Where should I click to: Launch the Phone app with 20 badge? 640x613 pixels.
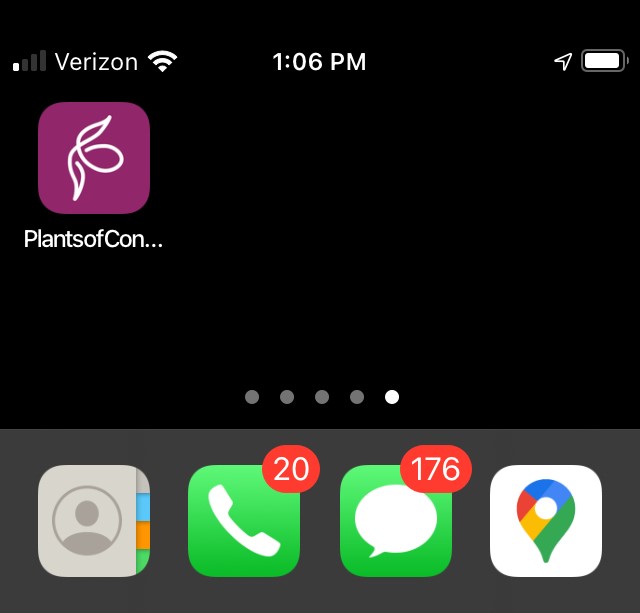pyautogui.click(x=244, y=520)
